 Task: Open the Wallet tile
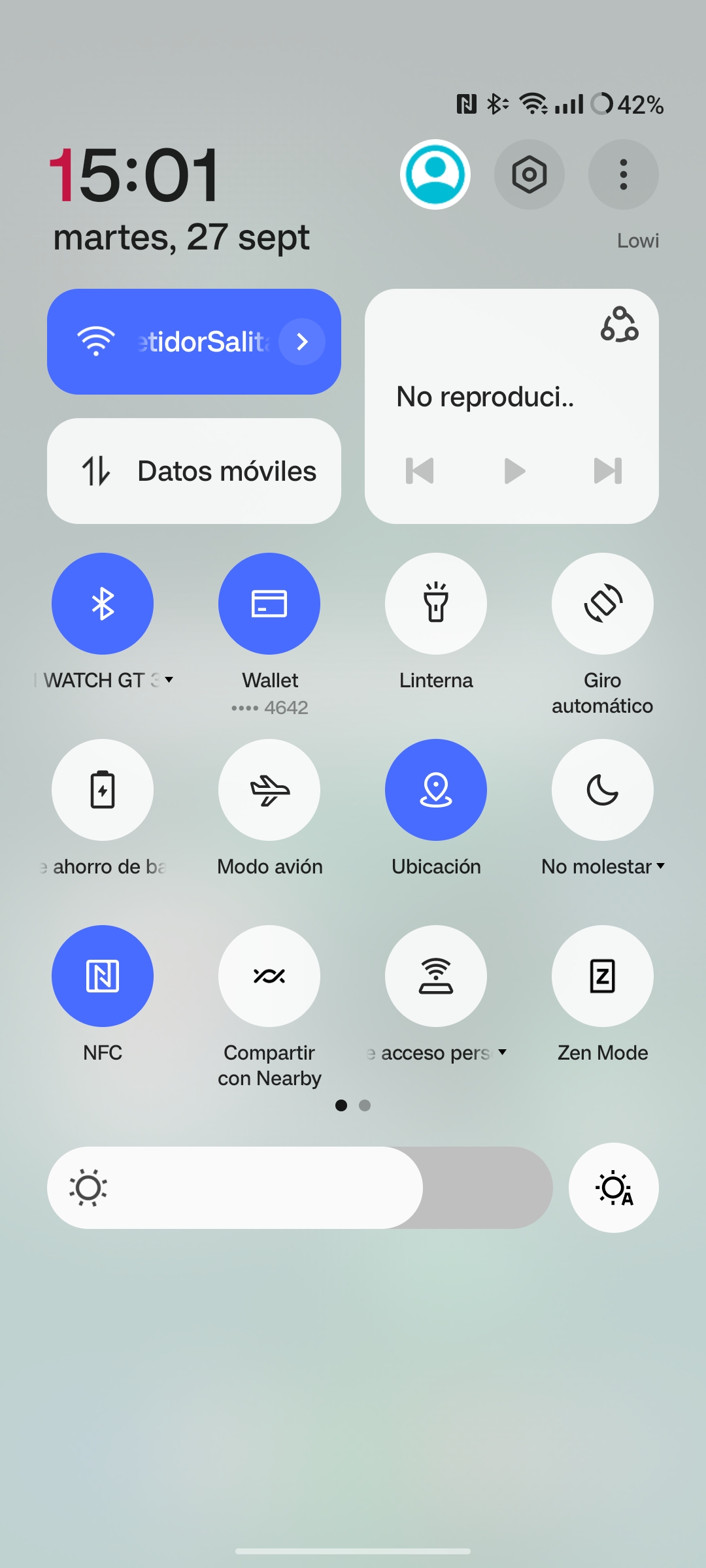269,604
